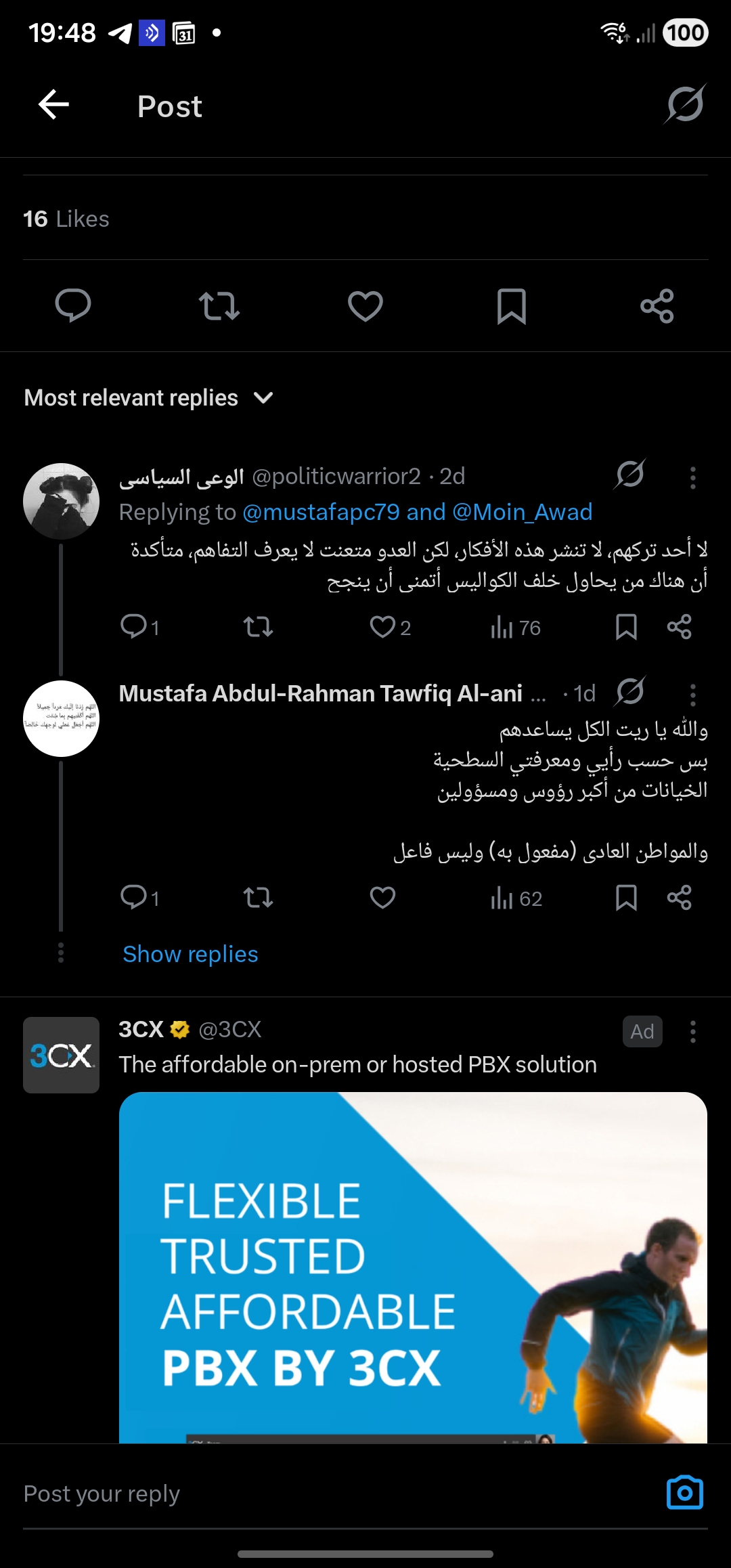Open the @mustafapc79 mention link
Viewport: 731px width, 1568px height.
[321, 512]
